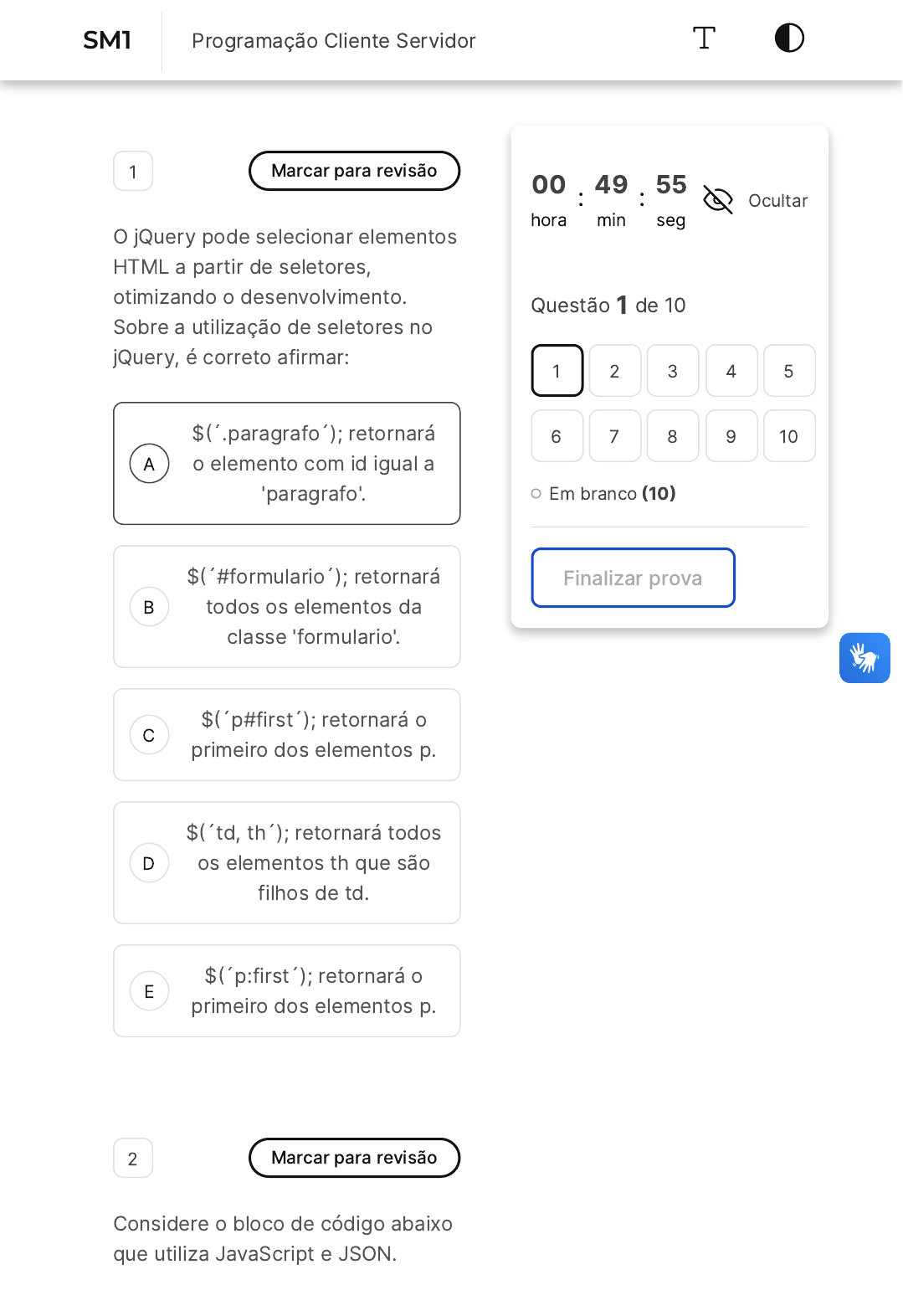Viewport: 903px width, 1316px height.
Task: Choose answer B about '#formulario'
Action: pos(286,607)
